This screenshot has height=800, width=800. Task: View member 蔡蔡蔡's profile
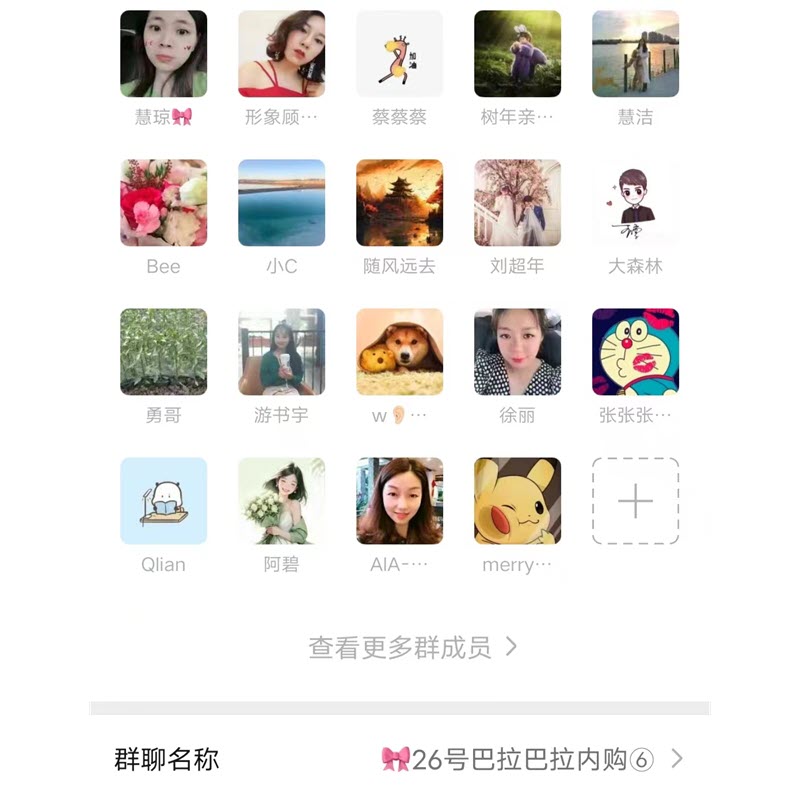coord(399,54)
